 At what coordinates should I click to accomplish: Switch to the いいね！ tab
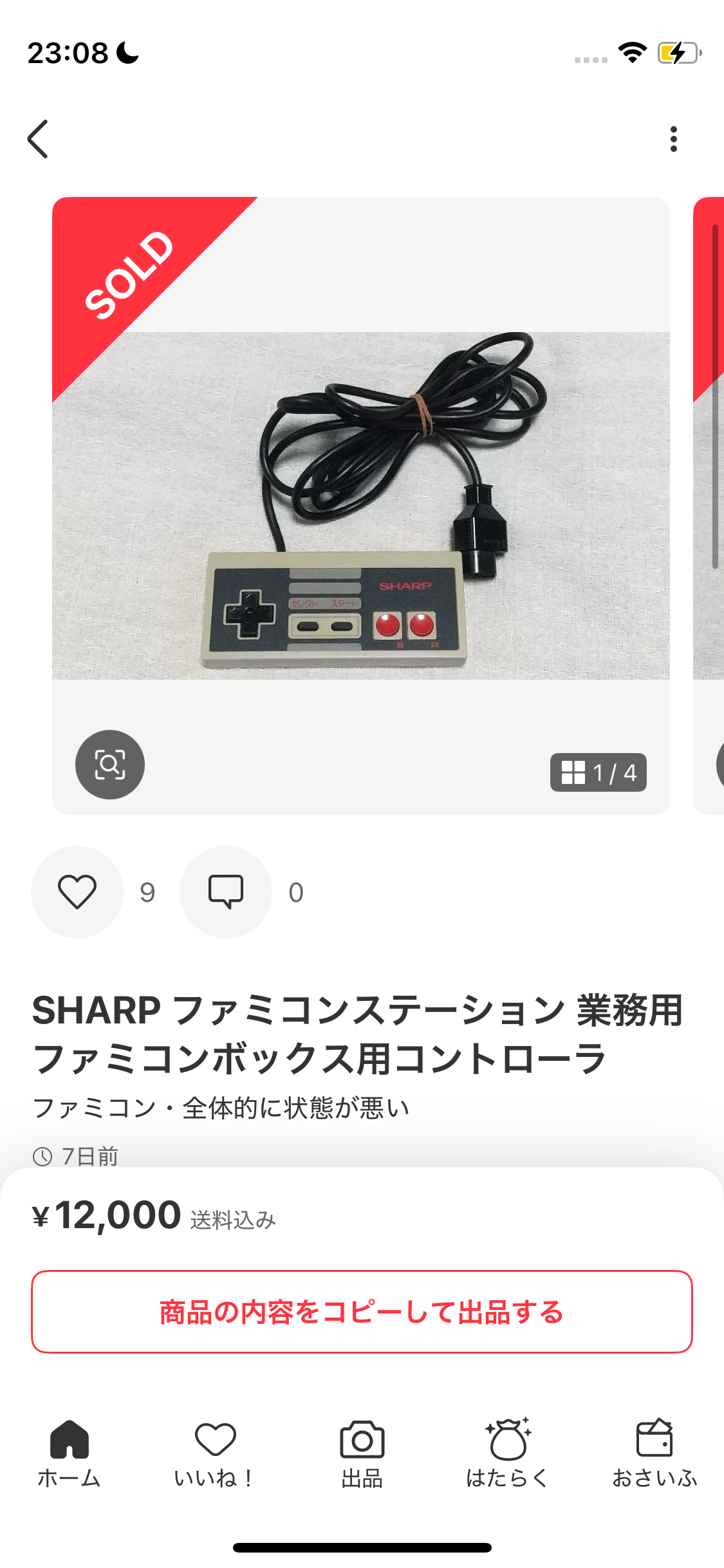coord(215,1453)
